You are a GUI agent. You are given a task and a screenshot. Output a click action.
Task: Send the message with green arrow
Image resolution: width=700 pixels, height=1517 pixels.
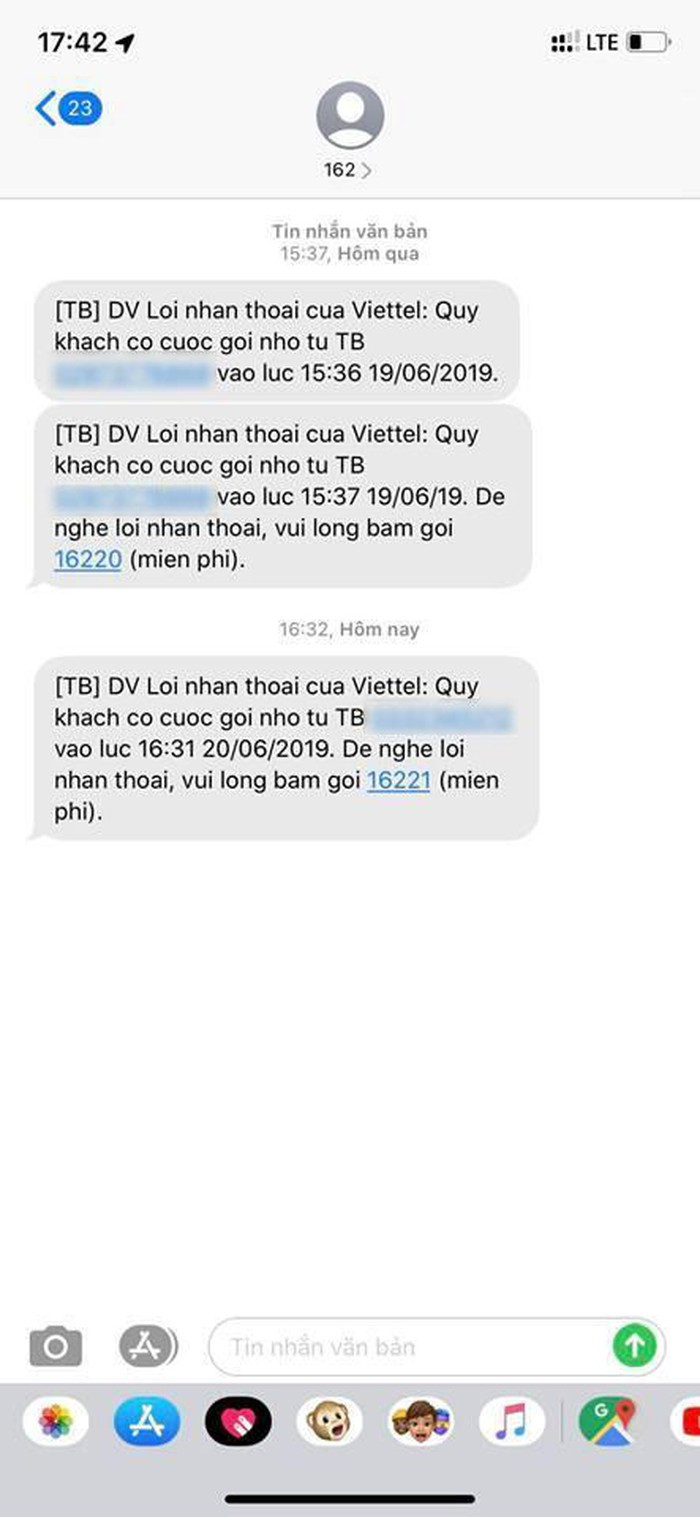(x=635, y=1346)
